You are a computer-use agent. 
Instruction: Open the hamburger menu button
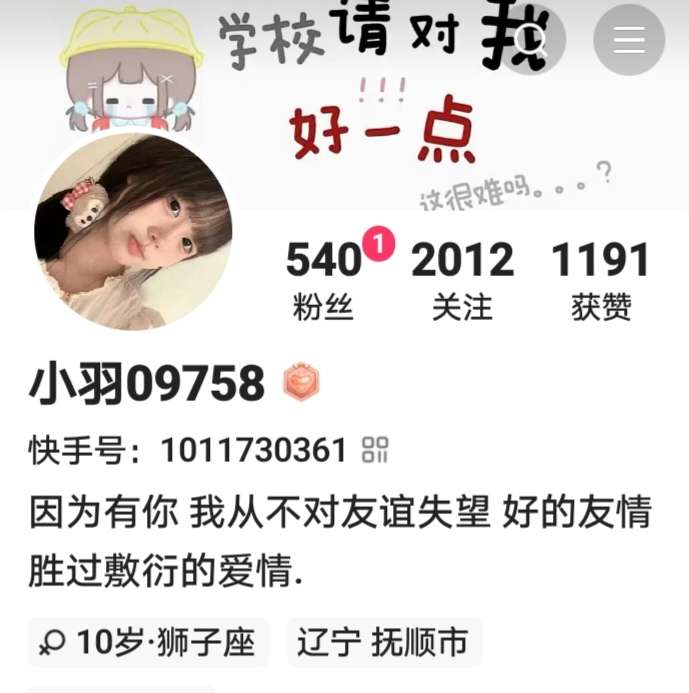point(629,40)
